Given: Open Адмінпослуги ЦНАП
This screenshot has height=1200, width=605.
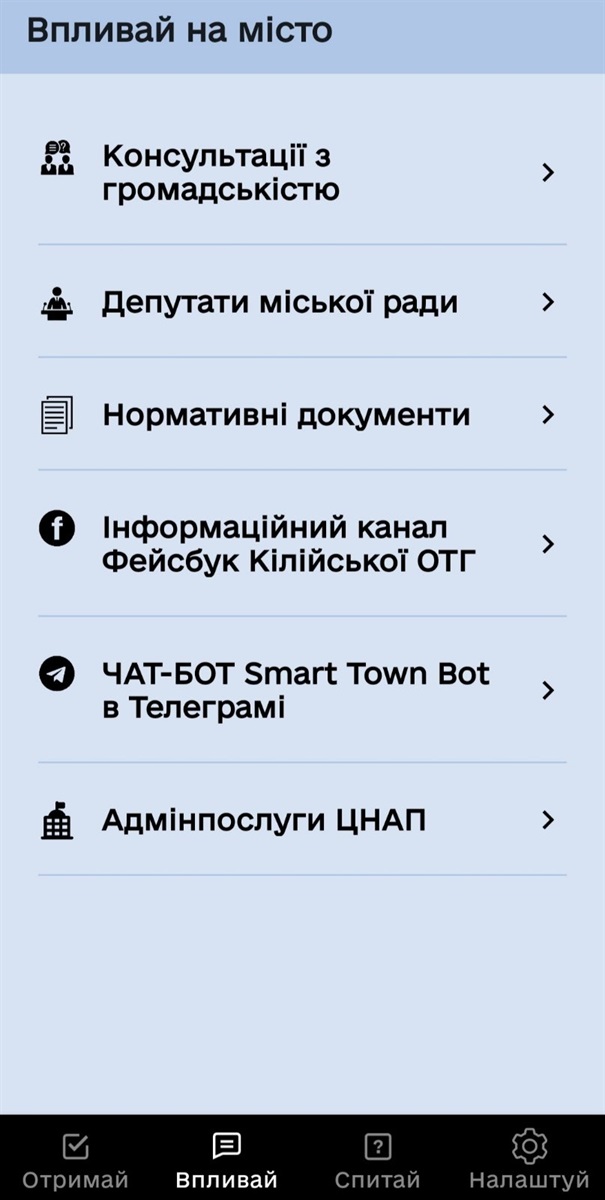Looking at the screenshot, I should click(x=302, y=820).
